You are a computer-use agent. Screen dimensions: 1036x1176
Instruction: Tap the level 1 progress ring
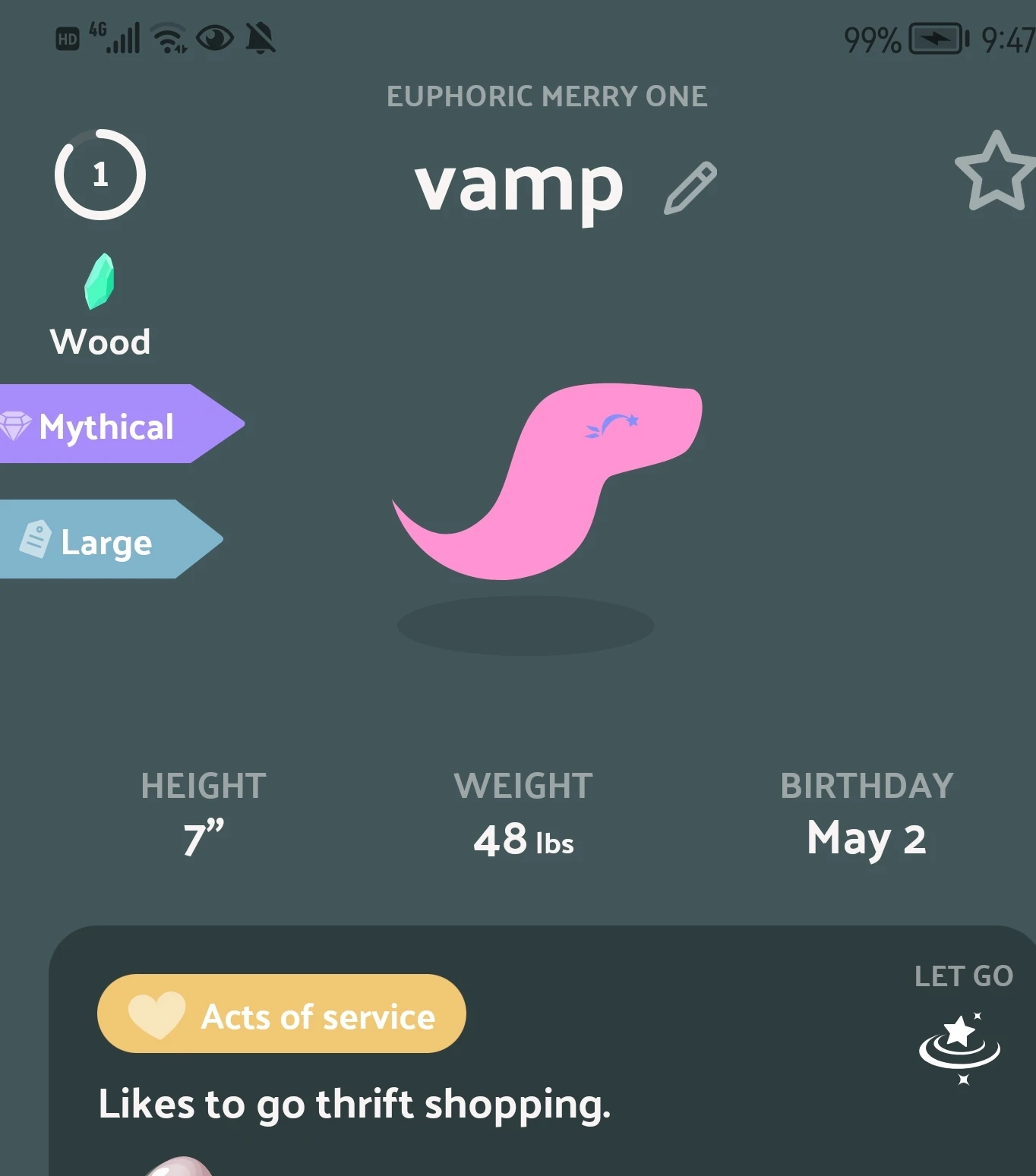pyautogui.click(x=99, y=174)
